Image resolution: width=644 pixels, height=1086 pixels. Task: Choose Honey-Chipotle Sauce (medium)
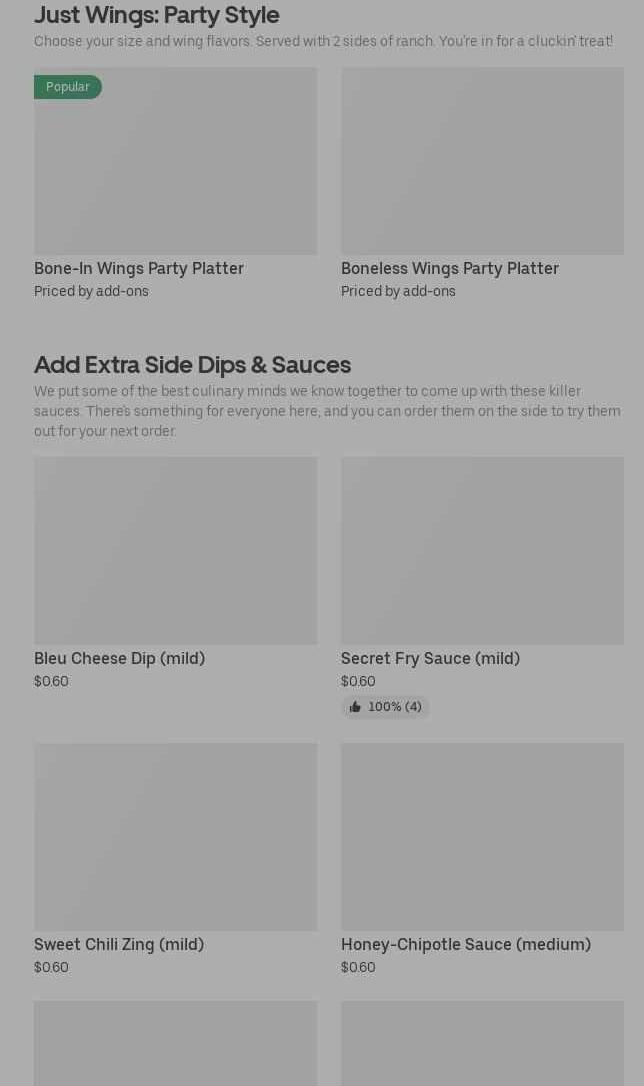coord(482,859)
